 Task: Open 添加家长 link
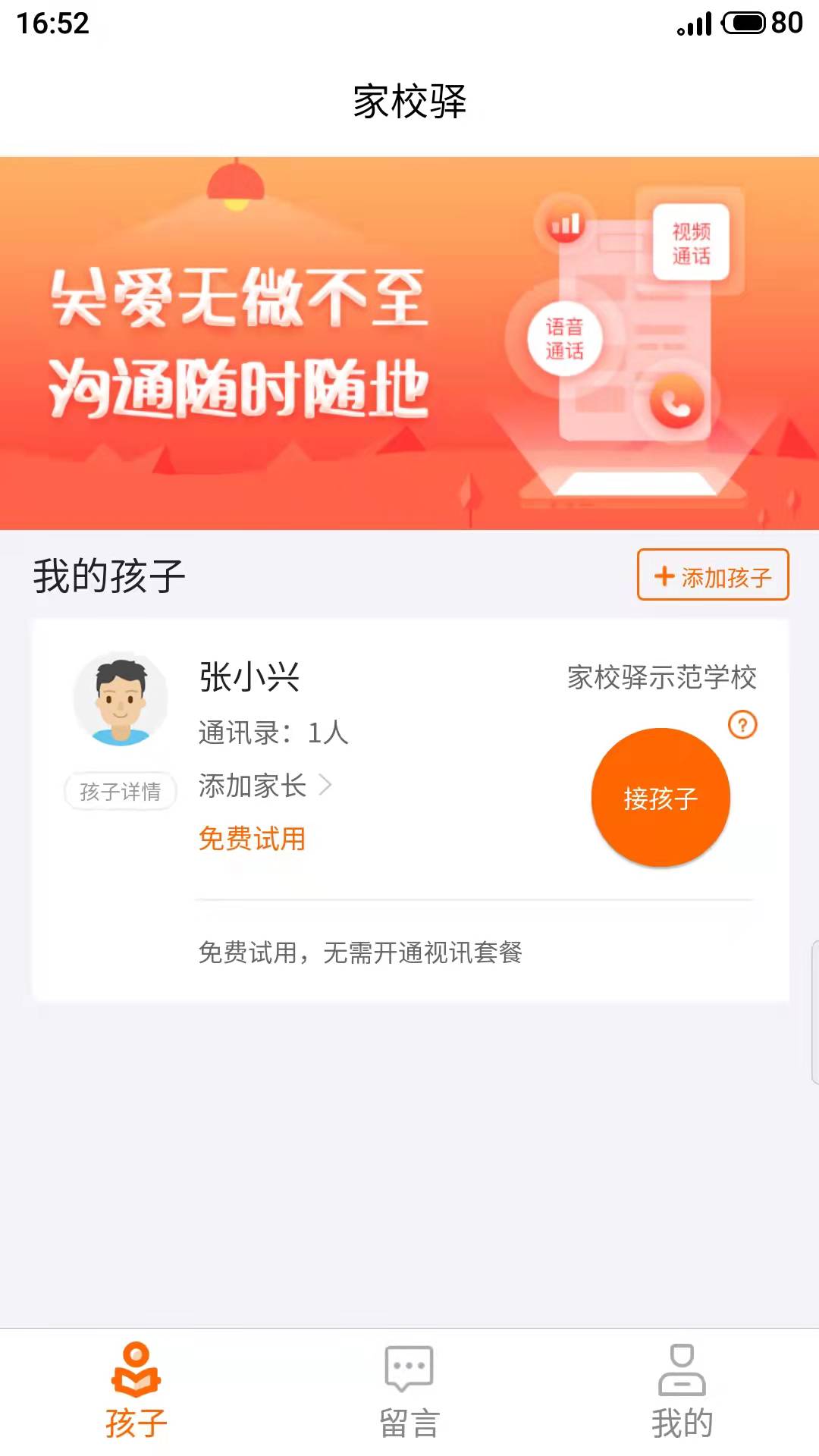pos(264,786)
